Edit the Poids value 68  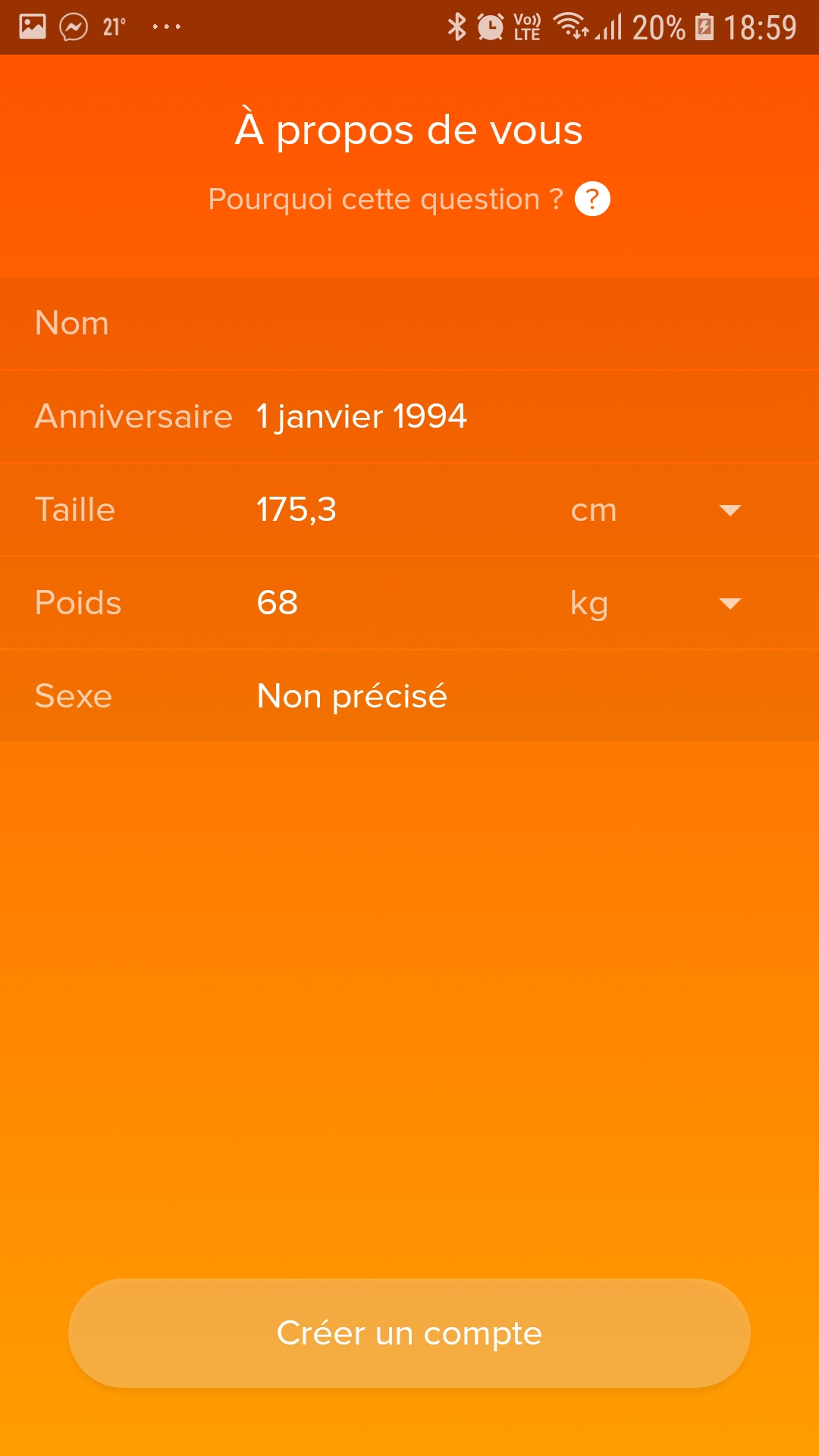[278, 603]
